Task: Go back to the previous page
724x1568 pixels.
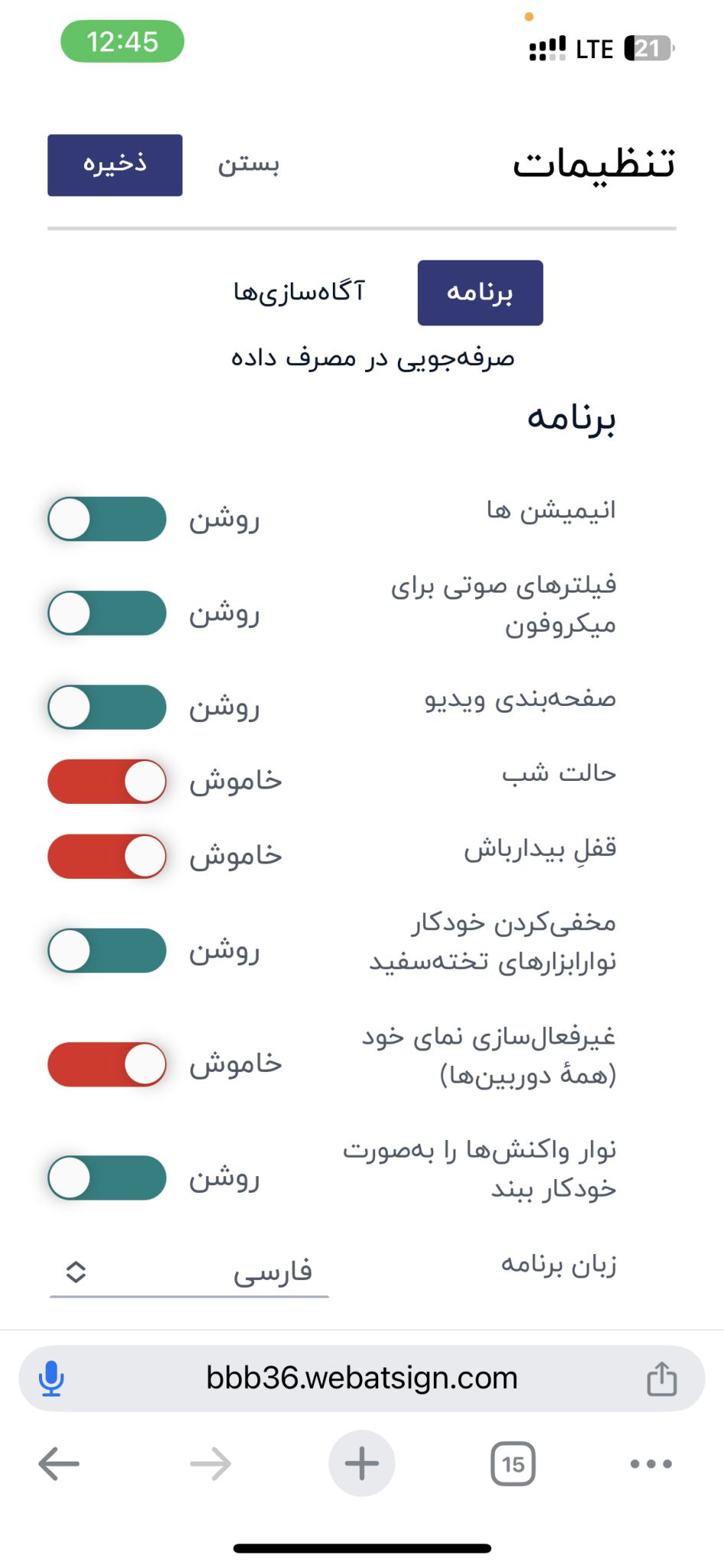Action: [x=59, y=1464]
